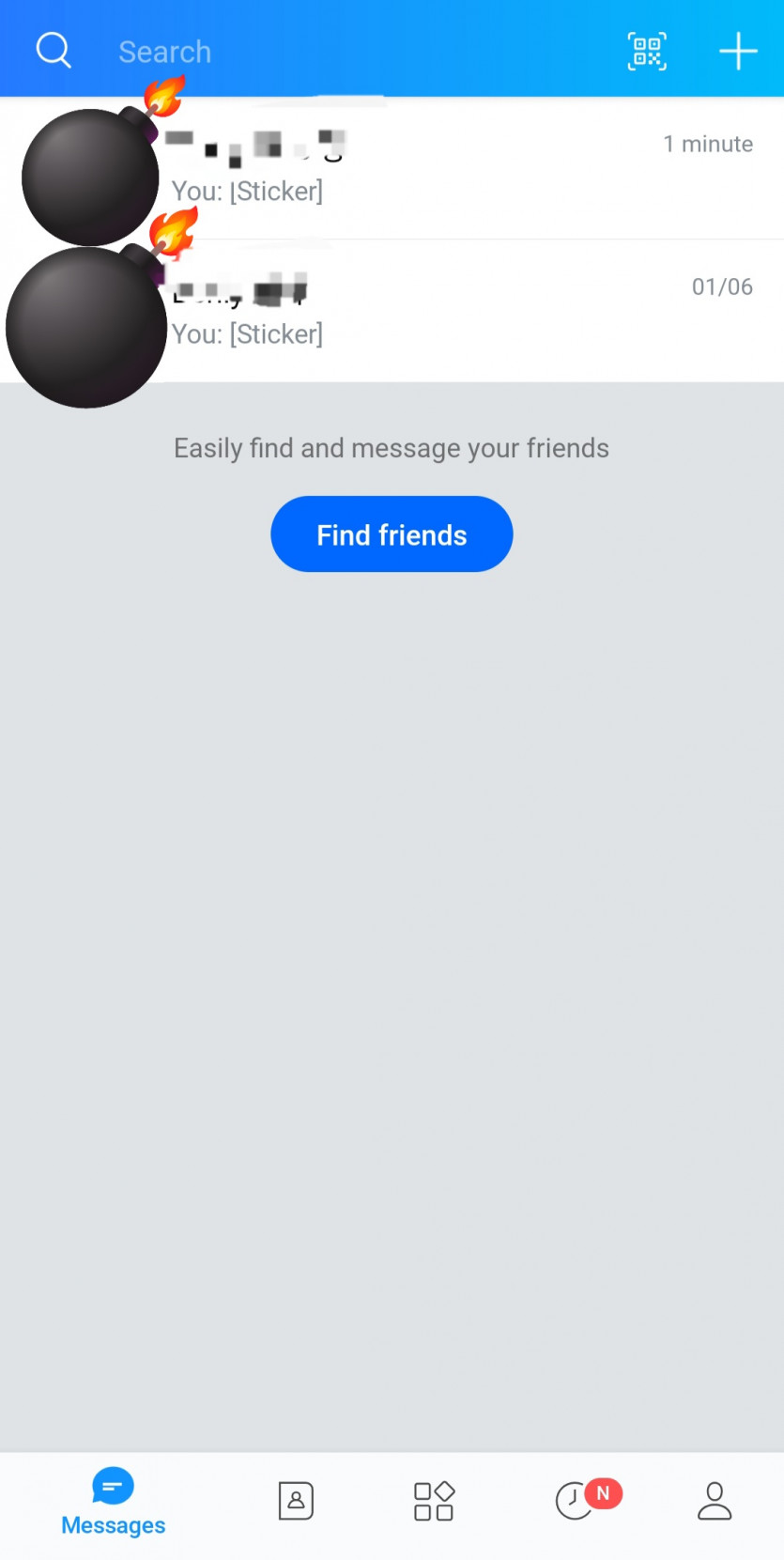Tap the 'You: [Sticker]' message preview

248,191
